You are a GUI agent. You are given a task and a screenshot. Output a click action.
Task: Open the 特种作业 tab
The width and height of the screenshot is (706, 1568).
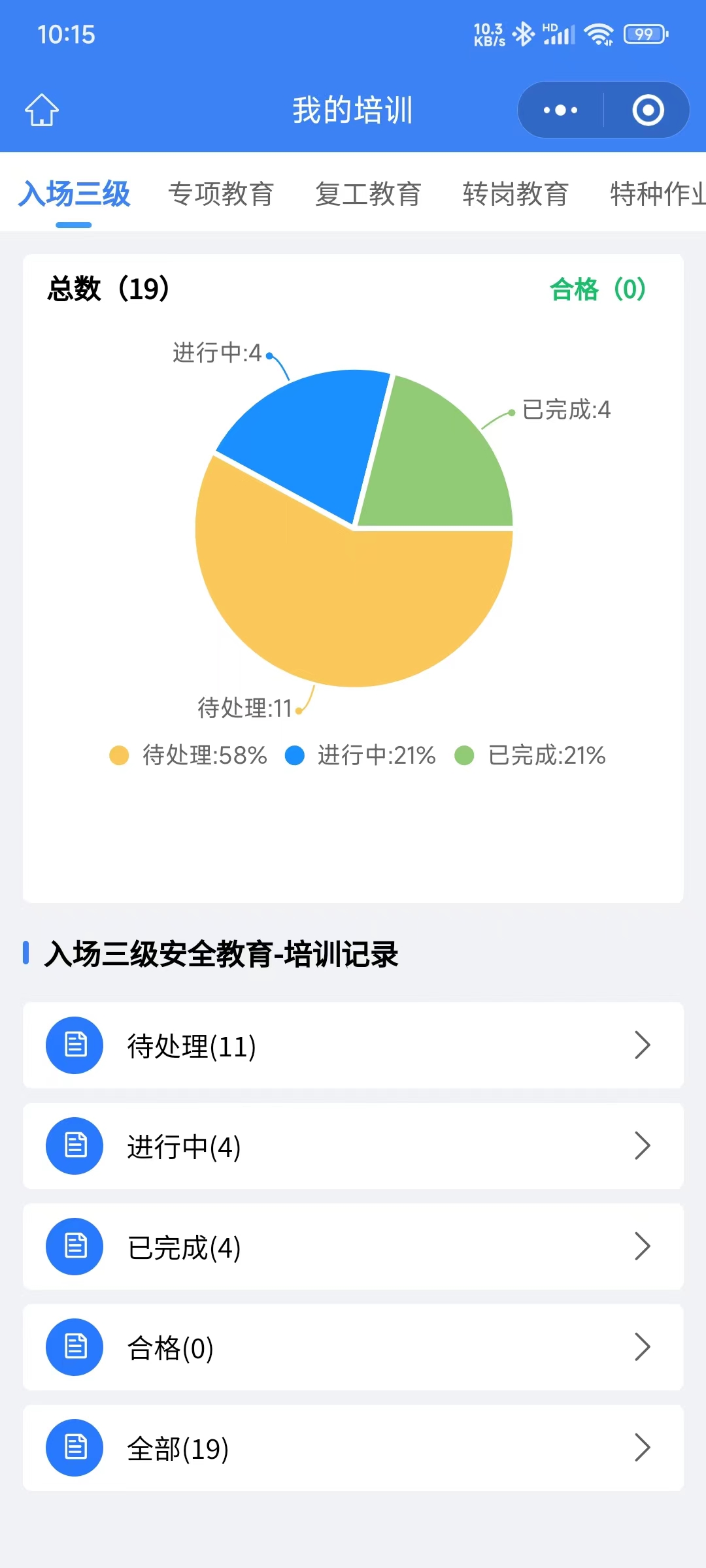(x=657, y=194)
